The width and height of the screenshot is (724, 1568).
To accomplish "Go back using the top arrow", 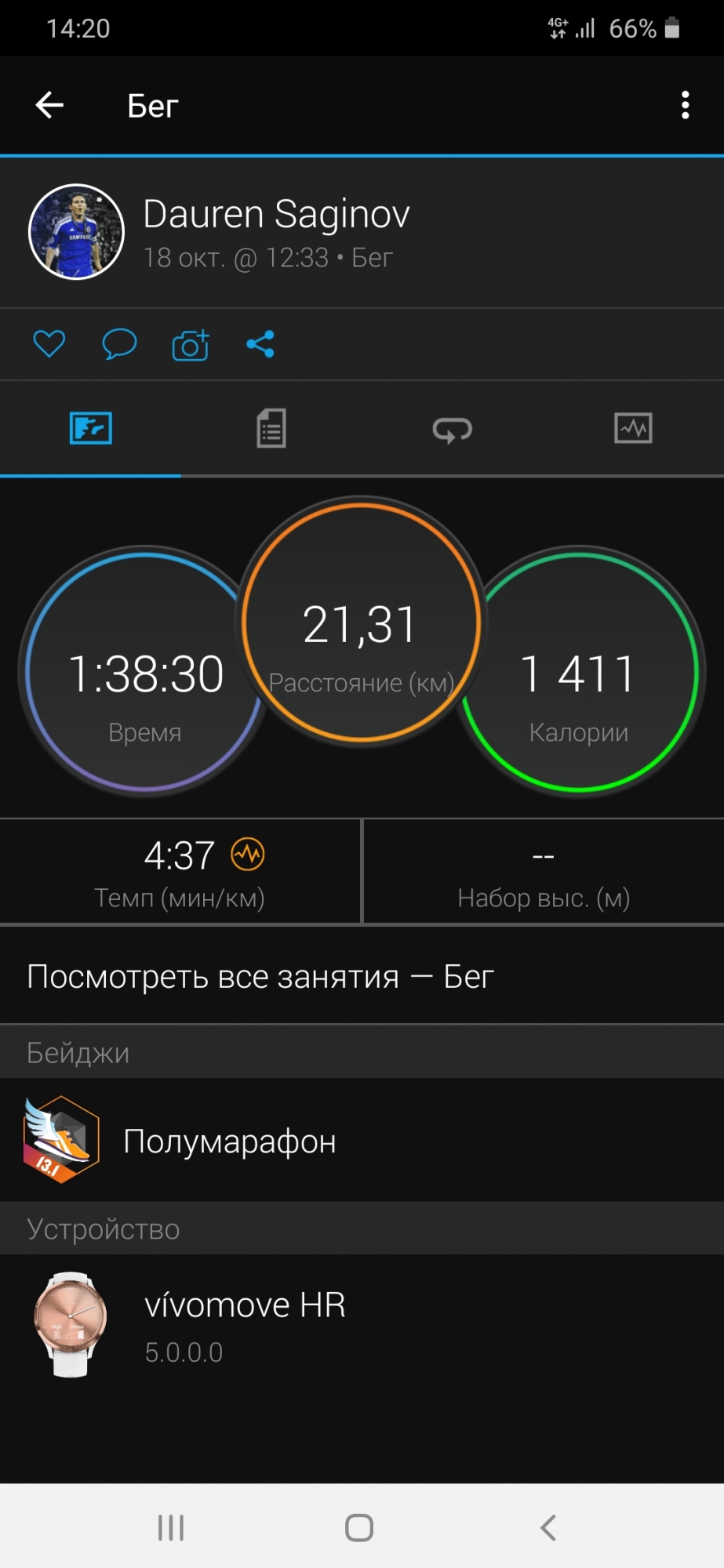I will 49,105.
